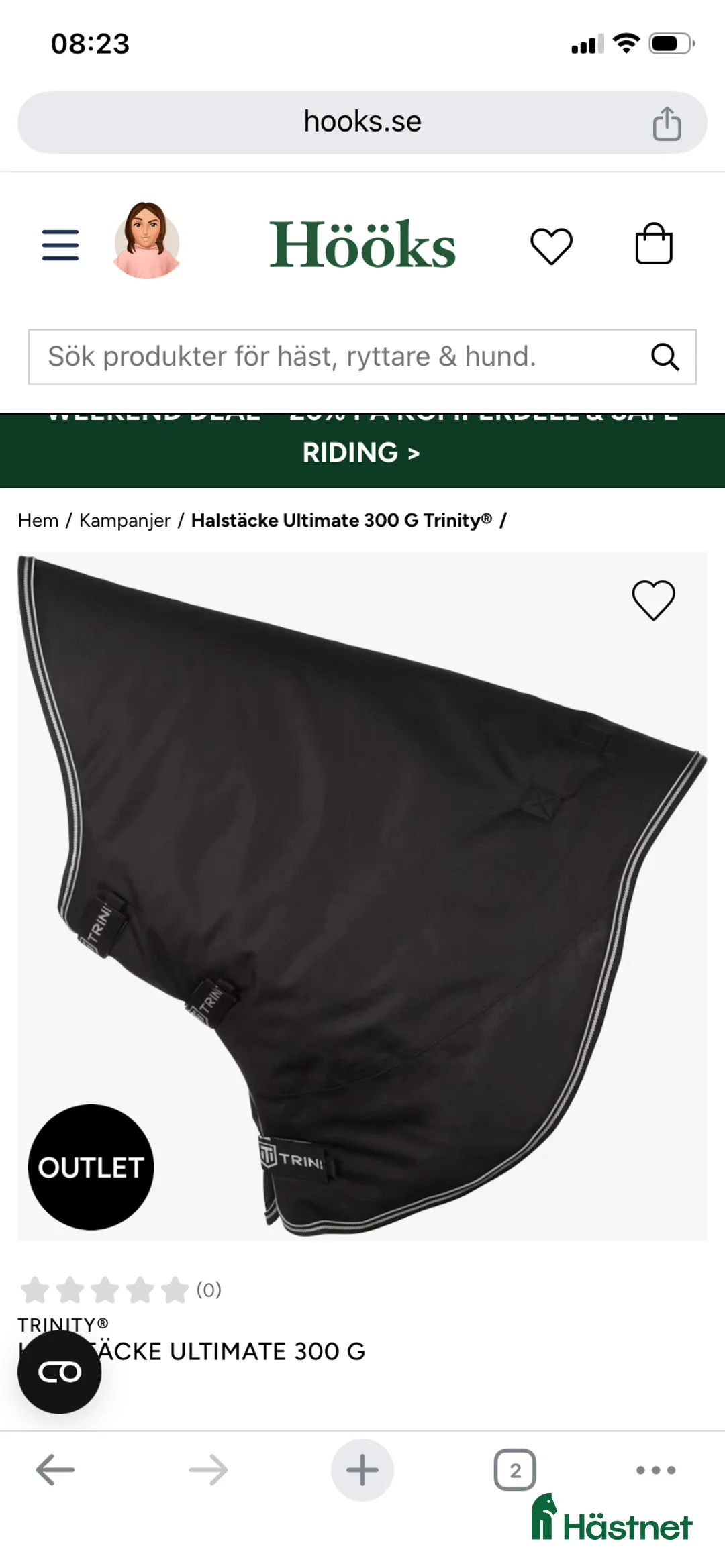Viewport: 725px width, 1568px height.
Task: Go back to the previous page
Action: 55,1470
